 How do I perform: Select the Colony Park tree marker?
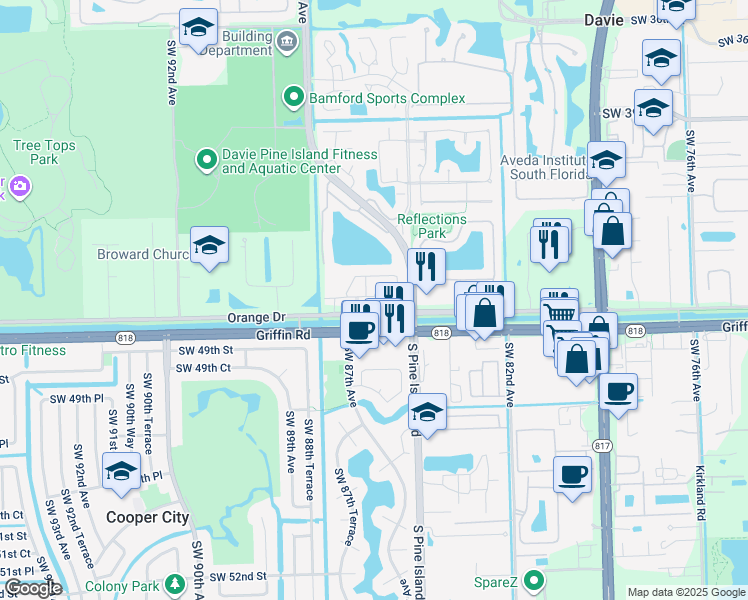pyautogui.click(x=176, y=583)
